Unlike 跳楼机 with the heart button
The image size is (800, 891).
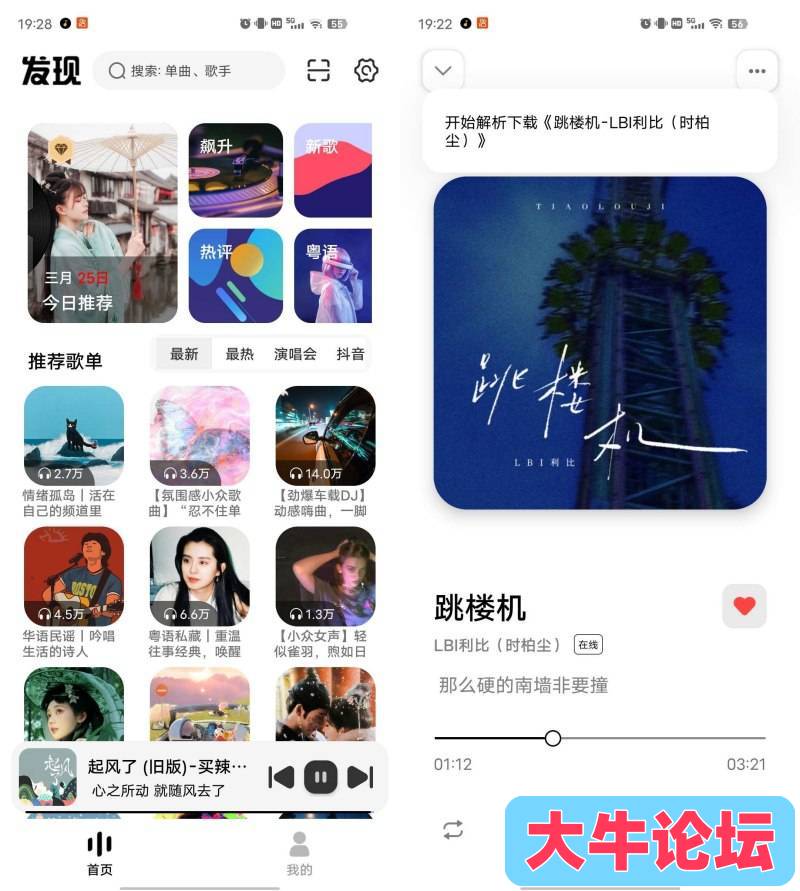(744, 606)
